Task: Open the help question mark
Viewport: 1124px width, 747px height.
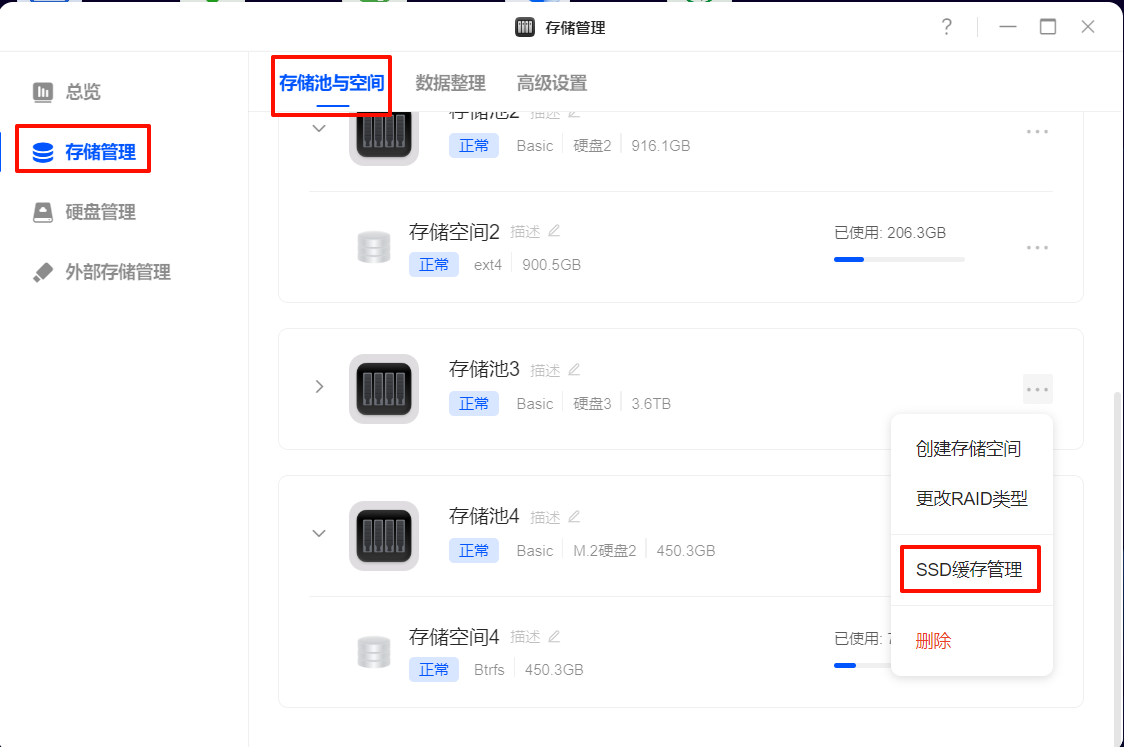Action: (946, 27)
